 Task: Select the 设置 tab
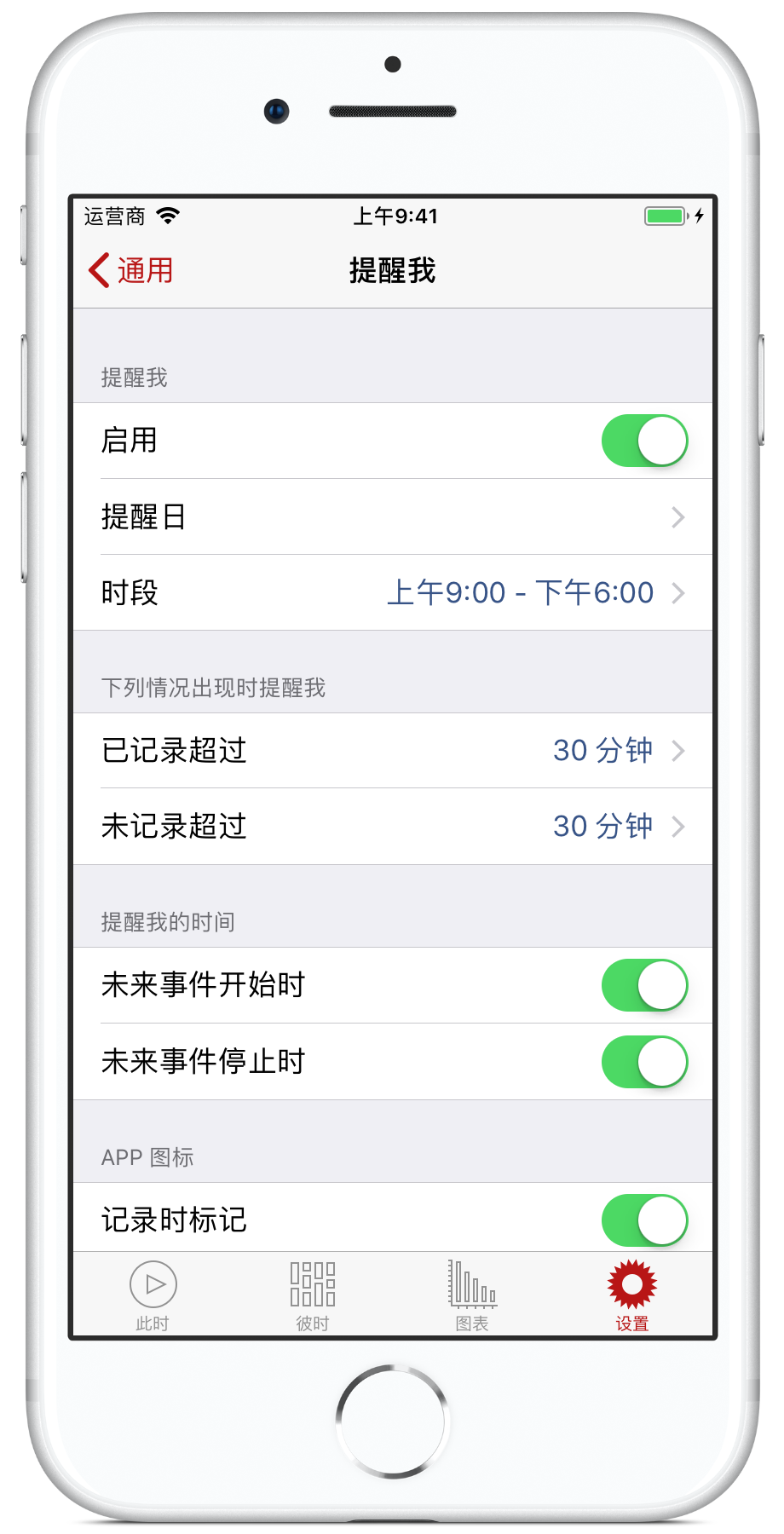[x=632, y=1295]
